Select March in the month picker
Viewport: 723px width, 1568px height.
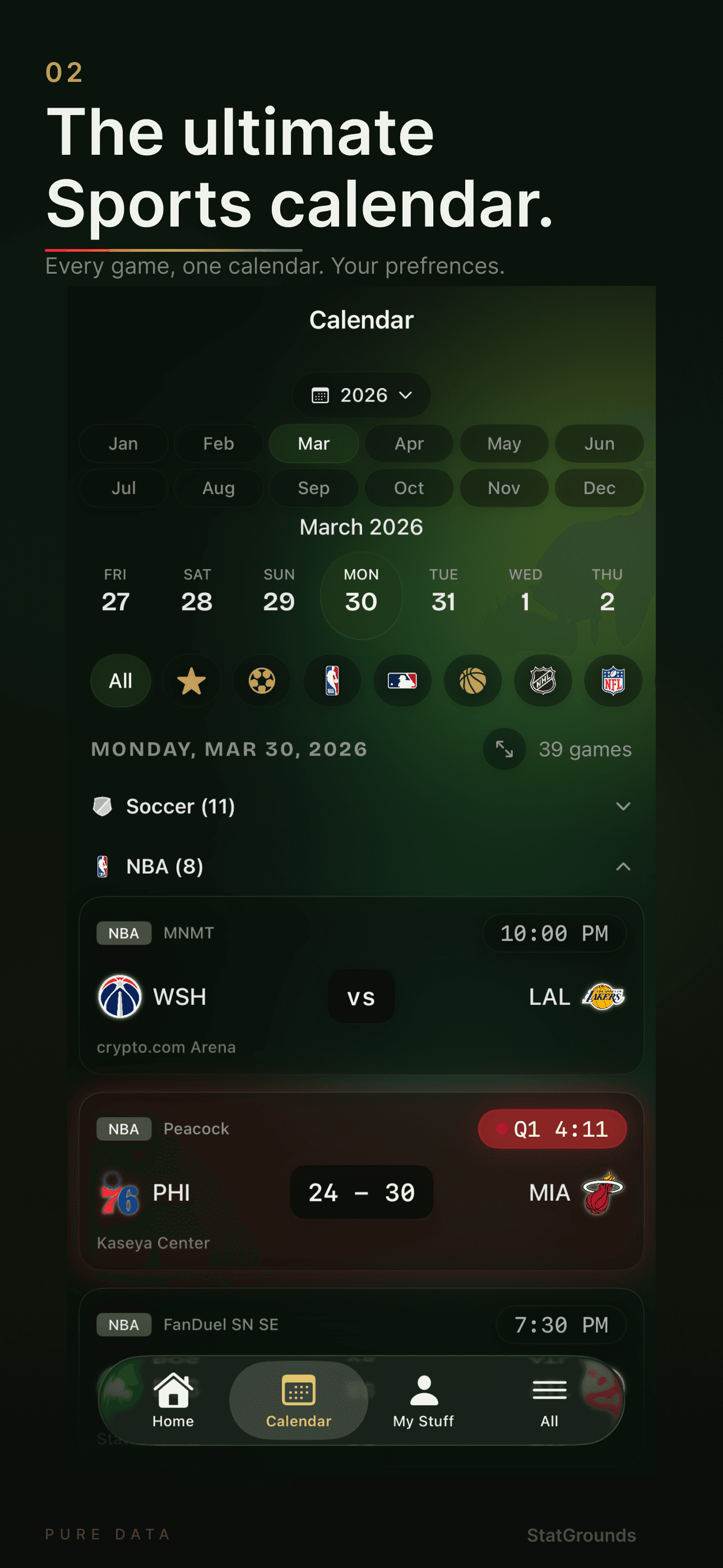(313, 444)
